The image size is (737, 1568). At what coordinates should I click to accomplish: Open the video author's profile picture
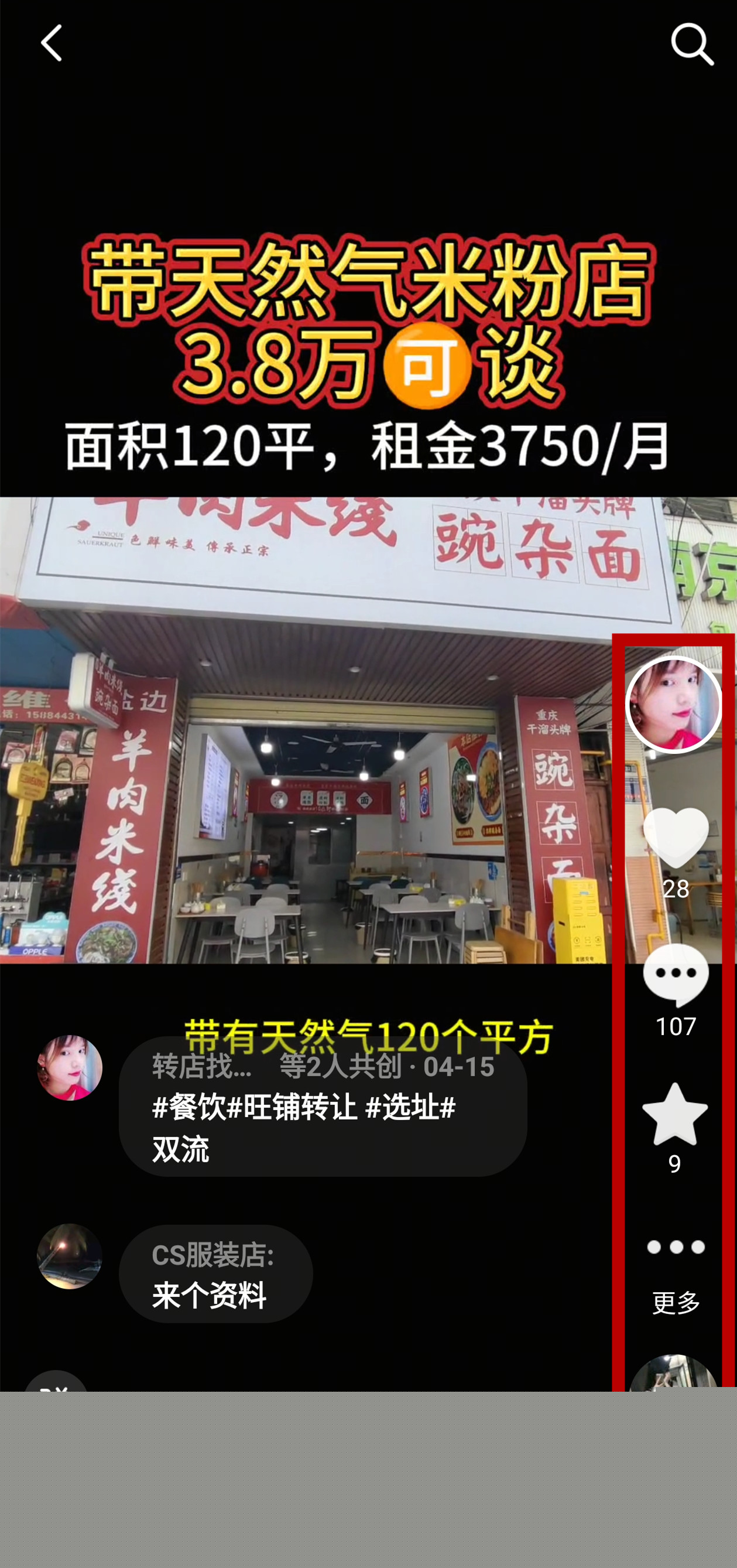[x=674, y=705]
